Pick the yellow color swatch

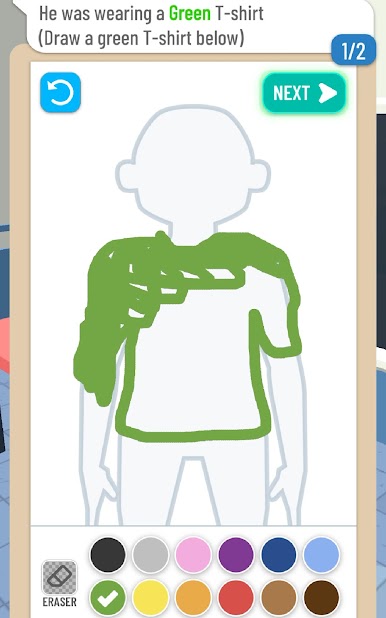coord(151,598)
